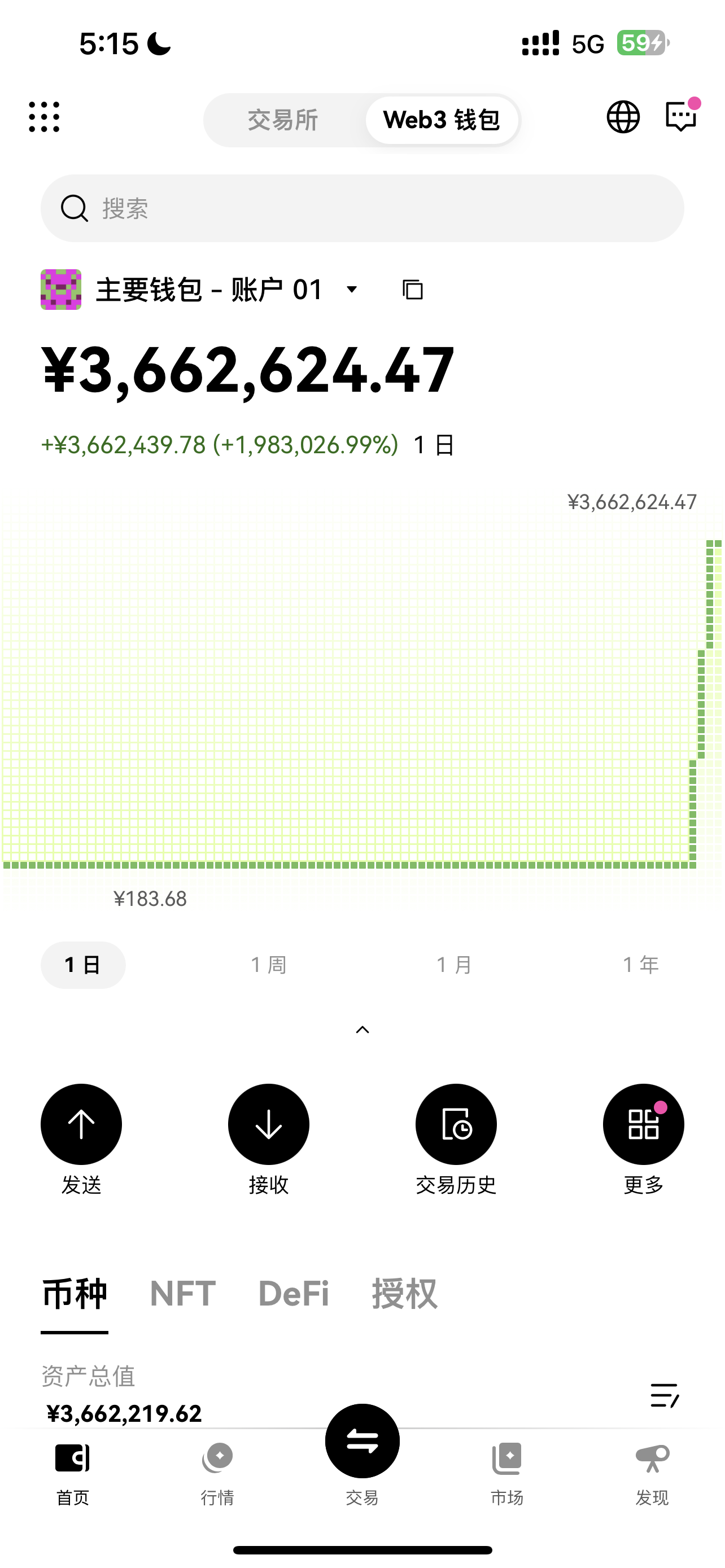Open the DeFi tab

(x=294, y=1293)
